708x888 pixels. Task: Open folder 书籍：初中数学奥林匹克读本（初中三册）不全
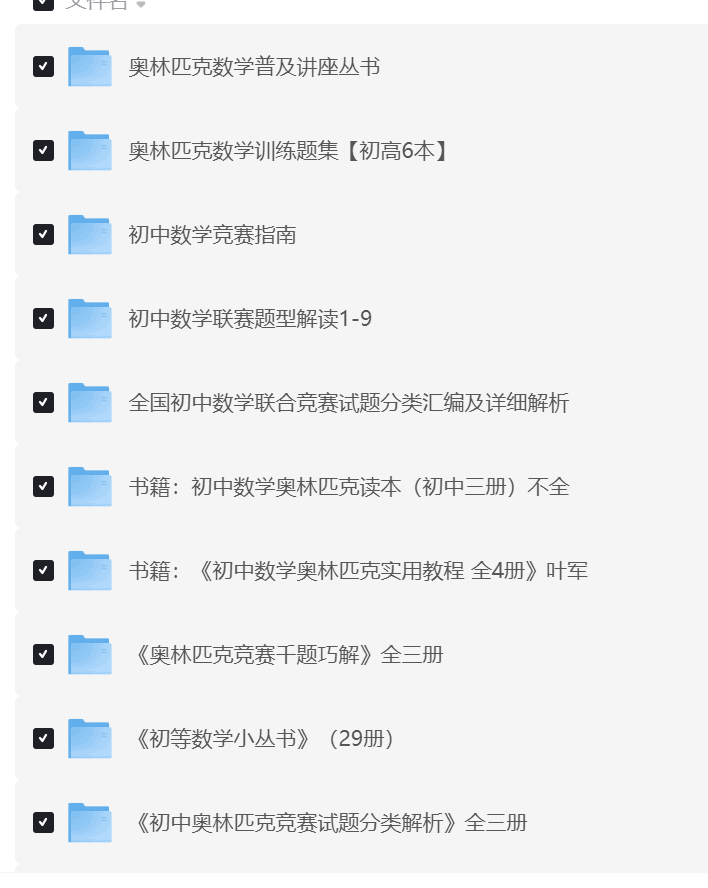(348, 487)
